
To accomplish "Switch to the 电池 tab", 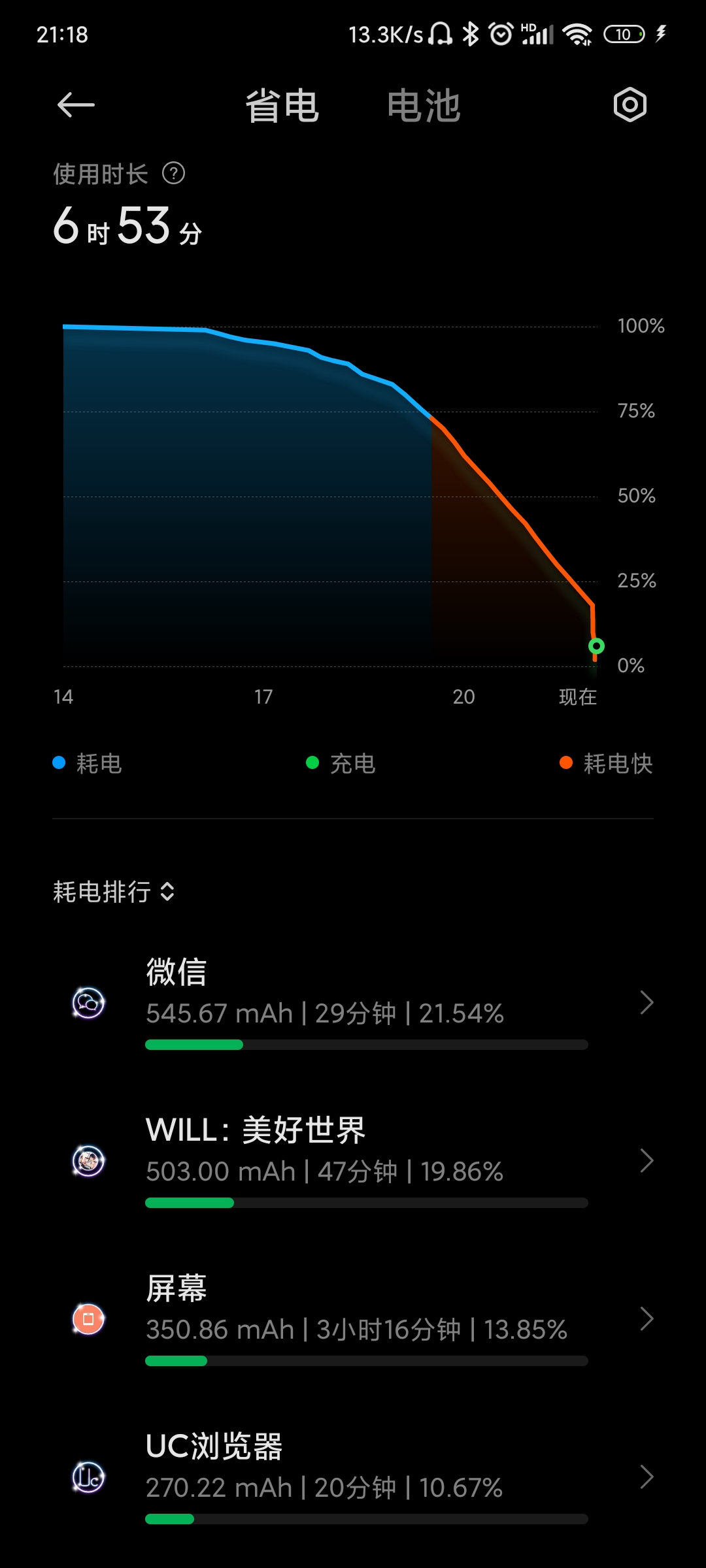I will pyautogui.click(x=424, y=106).
